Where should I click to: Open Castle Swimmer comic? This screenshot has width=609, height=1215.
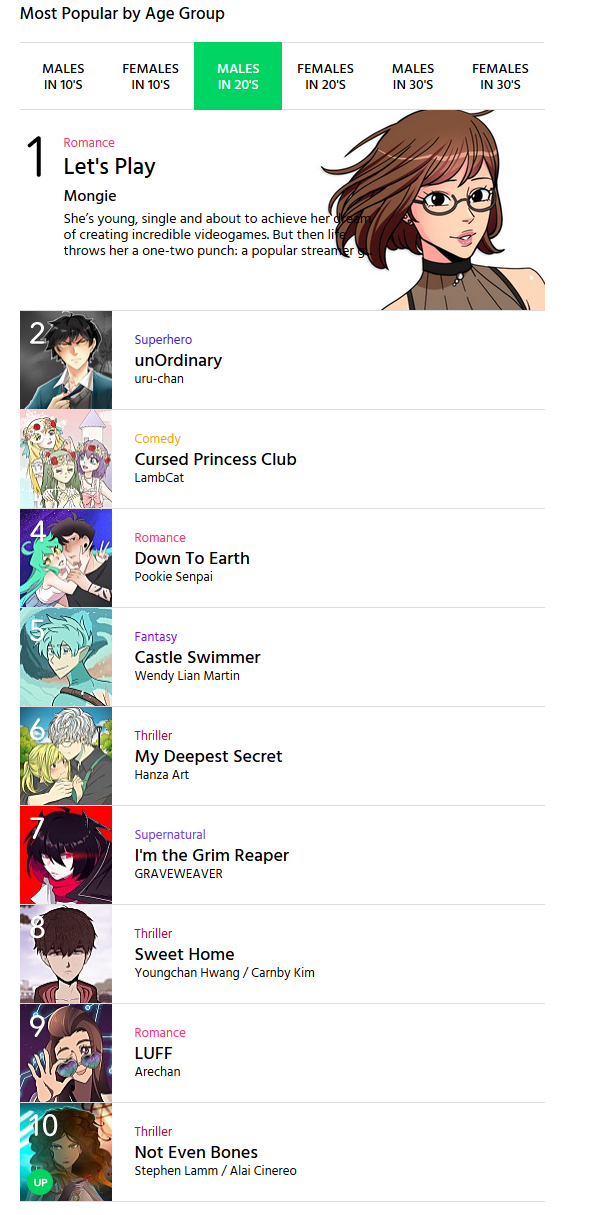coord(197,657)
